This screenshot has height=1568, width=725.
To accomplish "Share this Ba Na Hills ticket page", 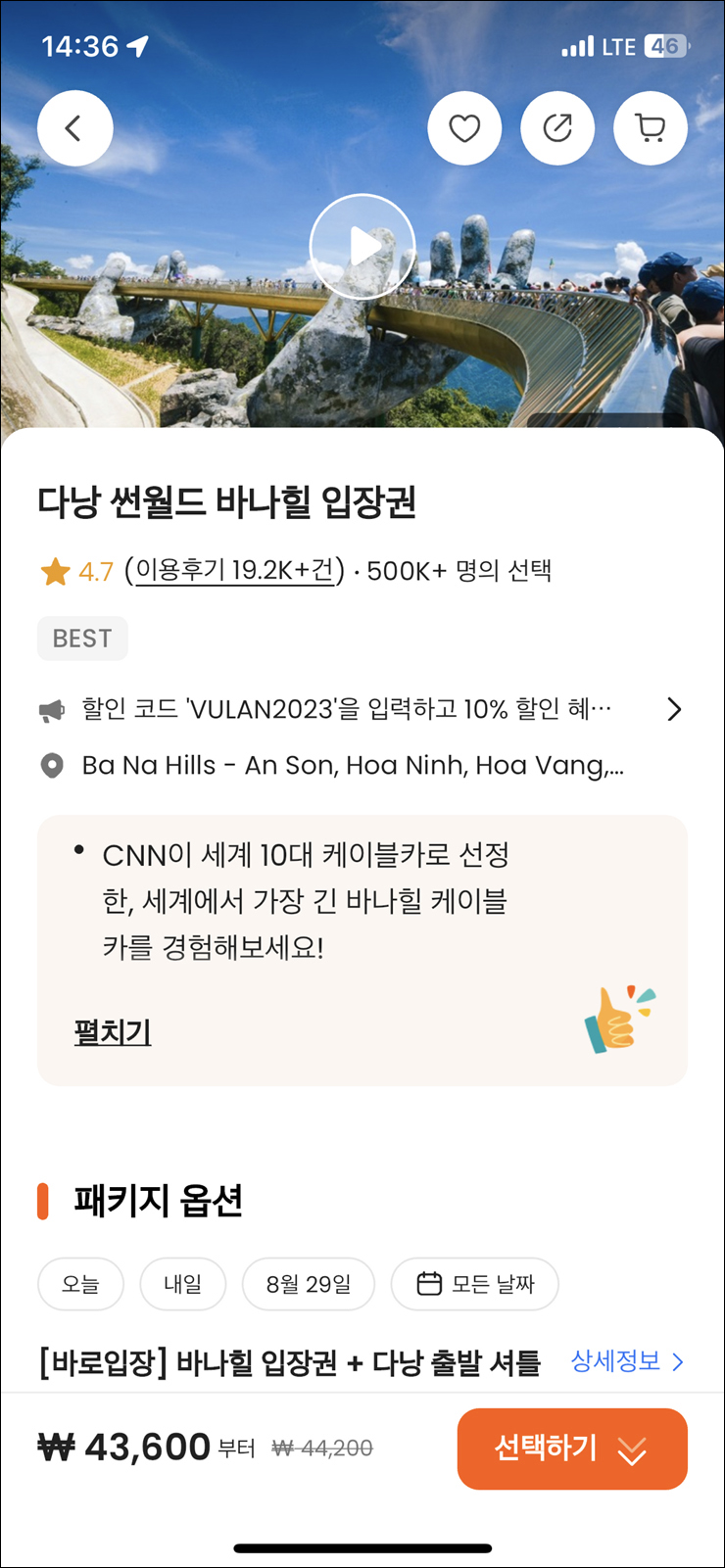I will pyautogui.click(x=557, y=128).
